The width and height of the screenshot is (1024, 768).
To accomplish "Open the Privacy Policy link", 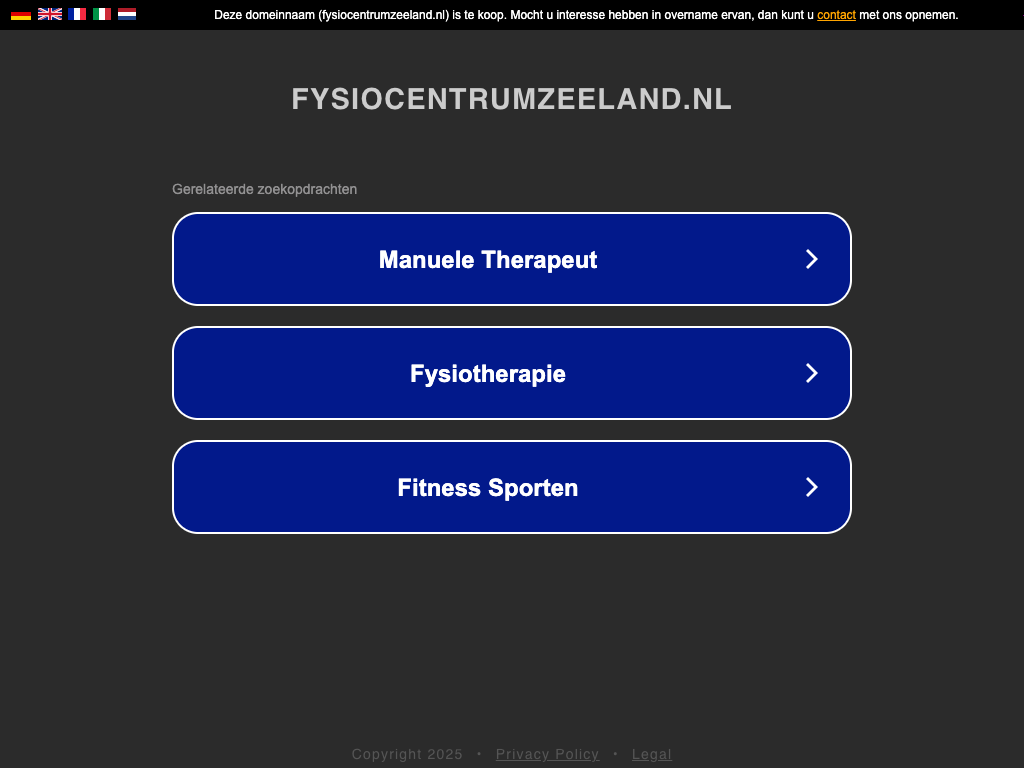I will pos(547,754).
